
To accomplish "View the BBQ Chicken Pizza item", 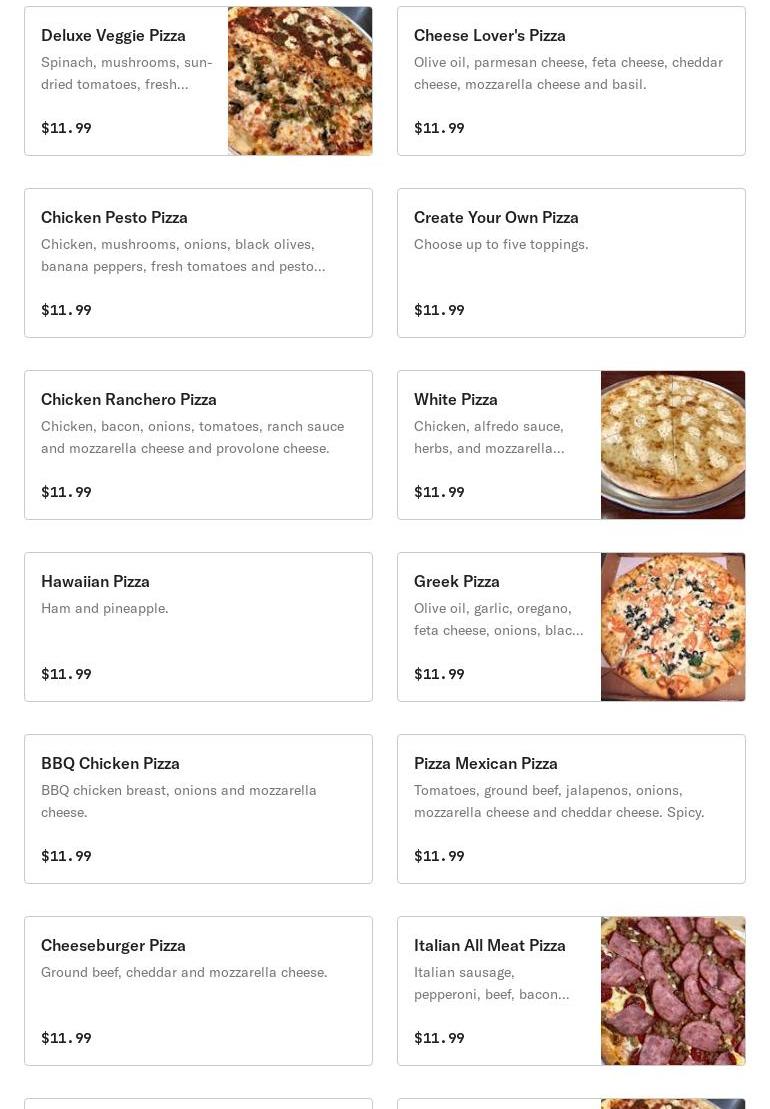I will pyautogui.click(x=198, y=809).
